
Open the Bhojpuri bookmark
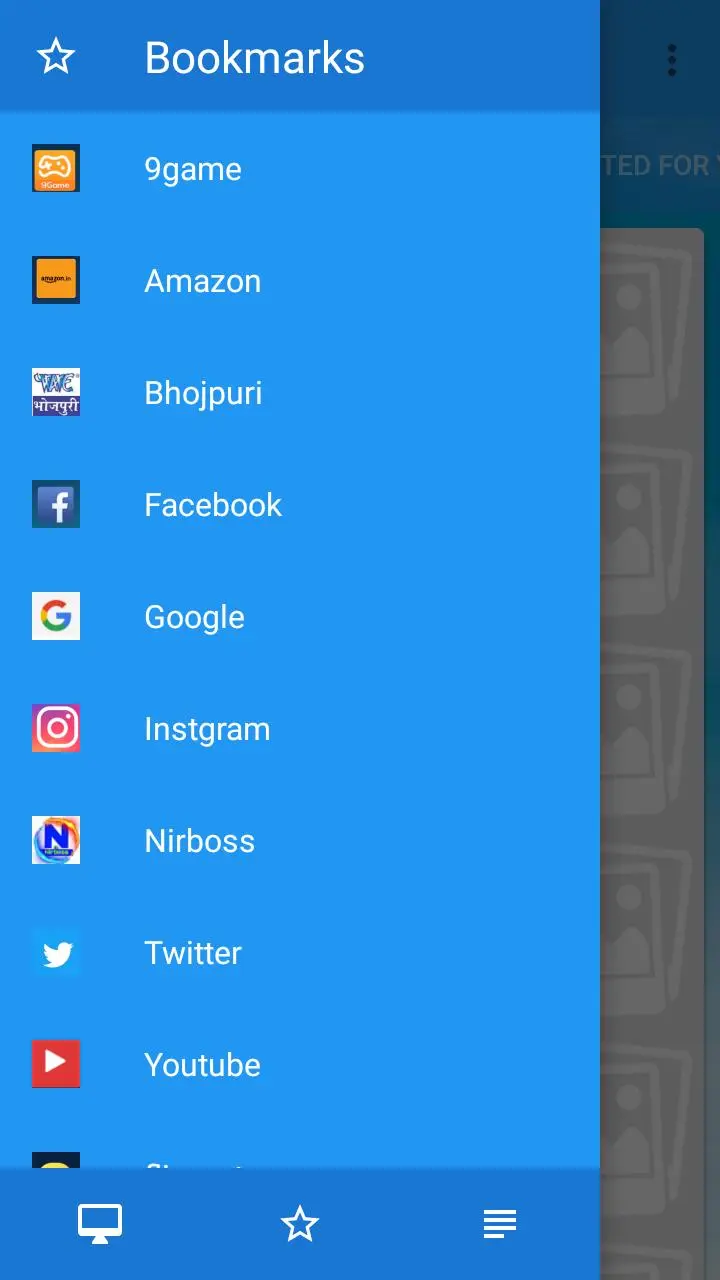(300, 392)
